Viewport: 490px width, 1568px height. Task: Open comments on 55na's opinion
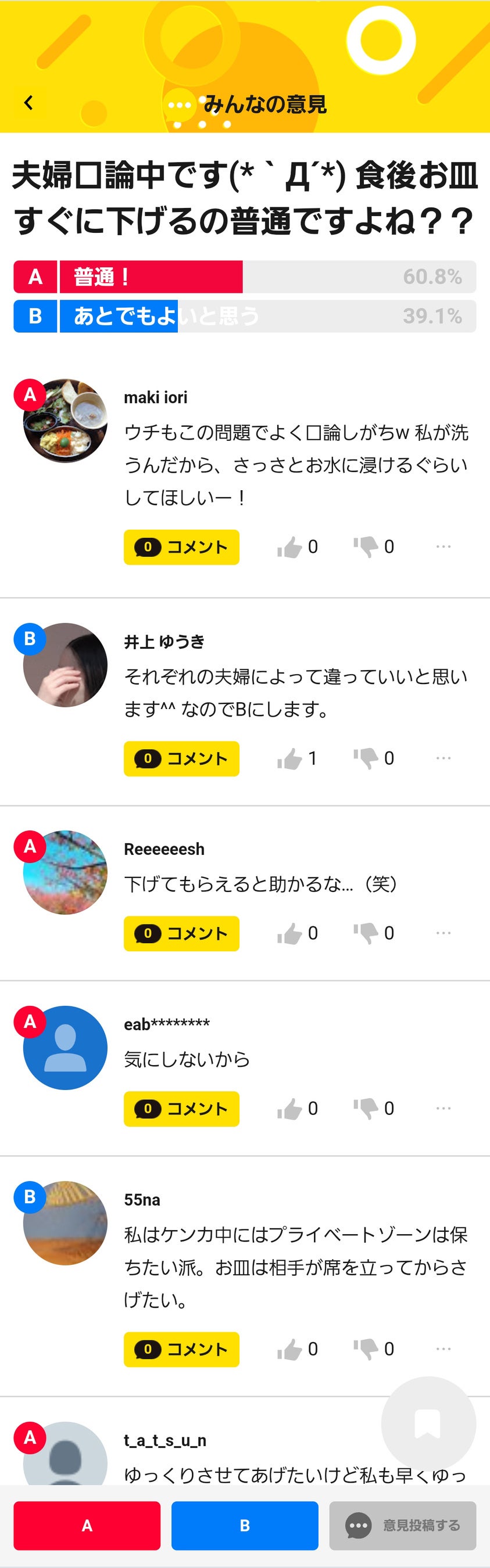pos(181,1349)
